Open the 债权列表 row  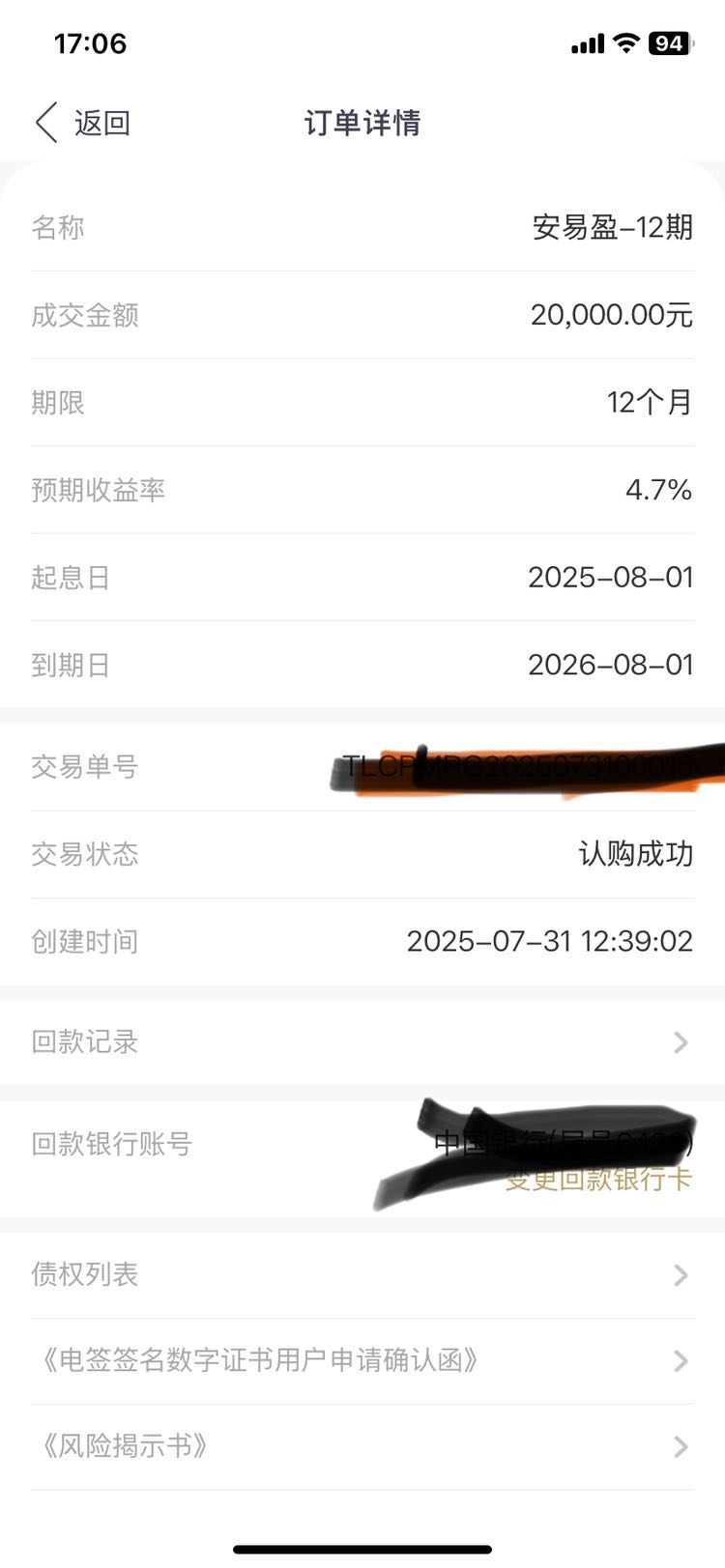click(362, 1274)
